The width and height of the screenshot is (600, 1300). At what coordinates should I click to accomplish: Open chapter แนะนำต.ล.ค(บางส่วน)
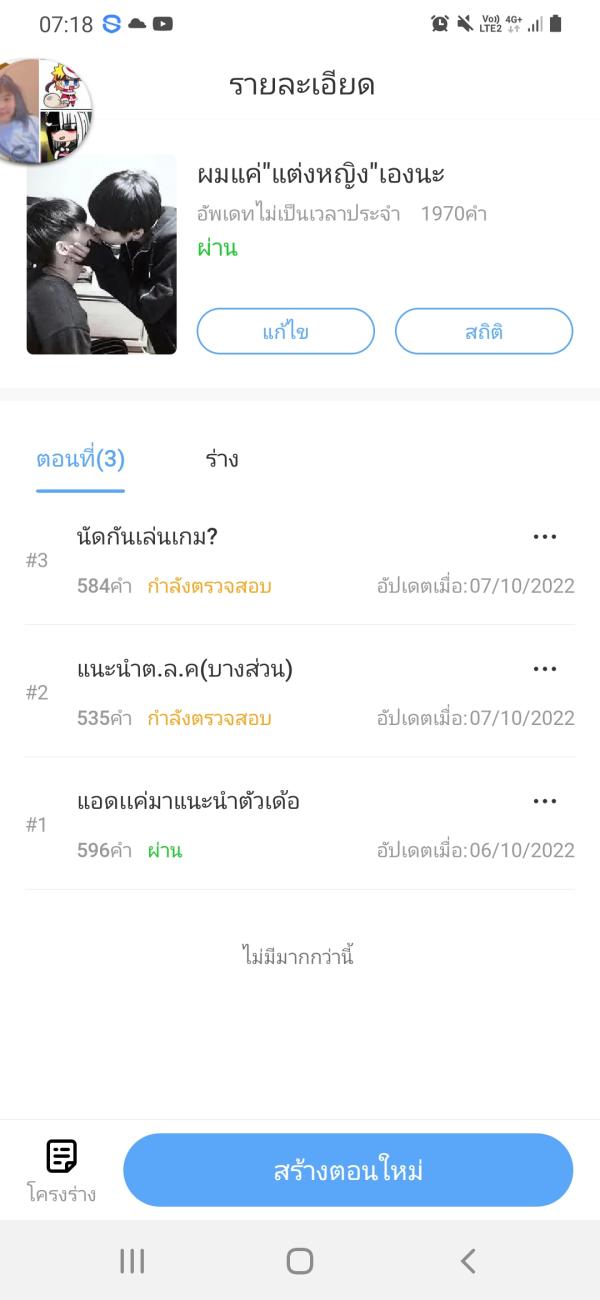coord(185,669)
